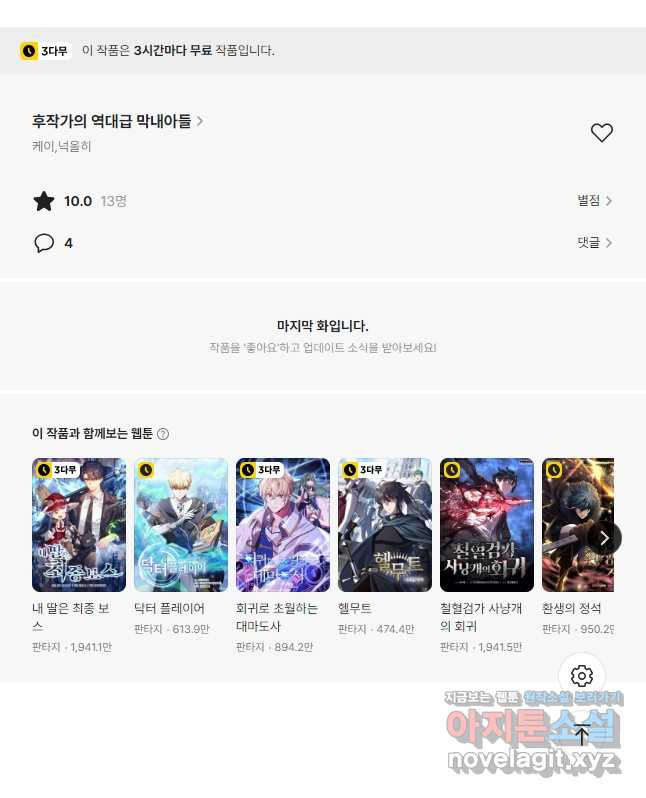Open webtoon 닥터 플레이어

[181, 525]
